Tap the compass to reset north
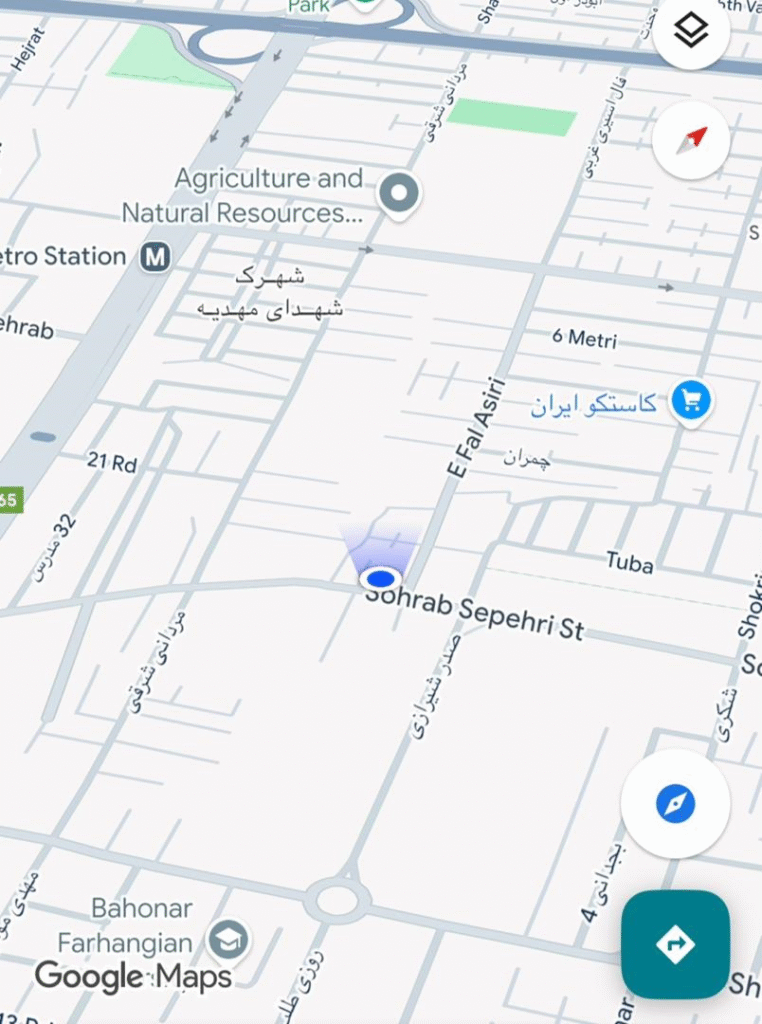Screen dimensions: 762x1024 coord(691,141)
